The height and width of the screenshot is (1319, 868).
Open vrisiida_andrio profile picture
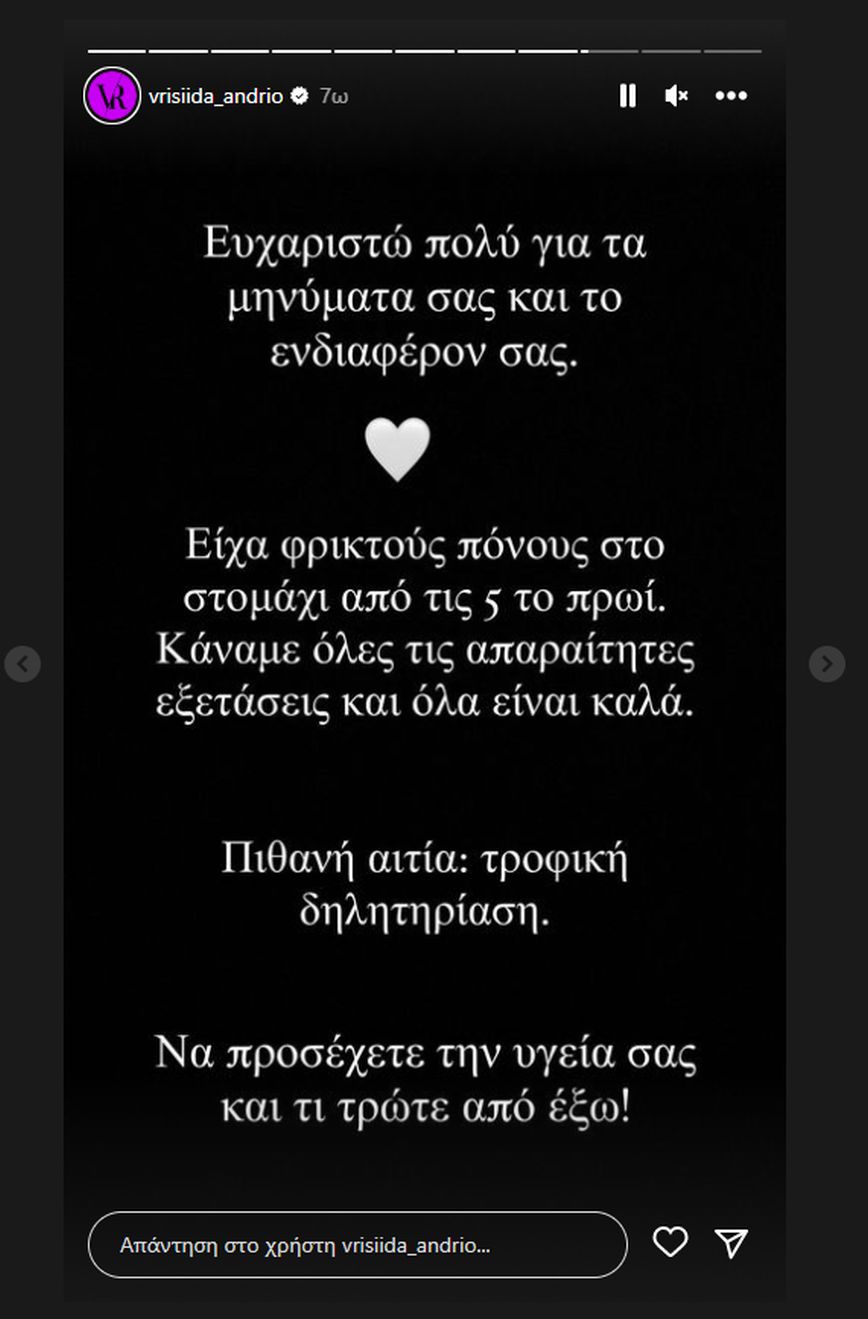click(112, 96)
